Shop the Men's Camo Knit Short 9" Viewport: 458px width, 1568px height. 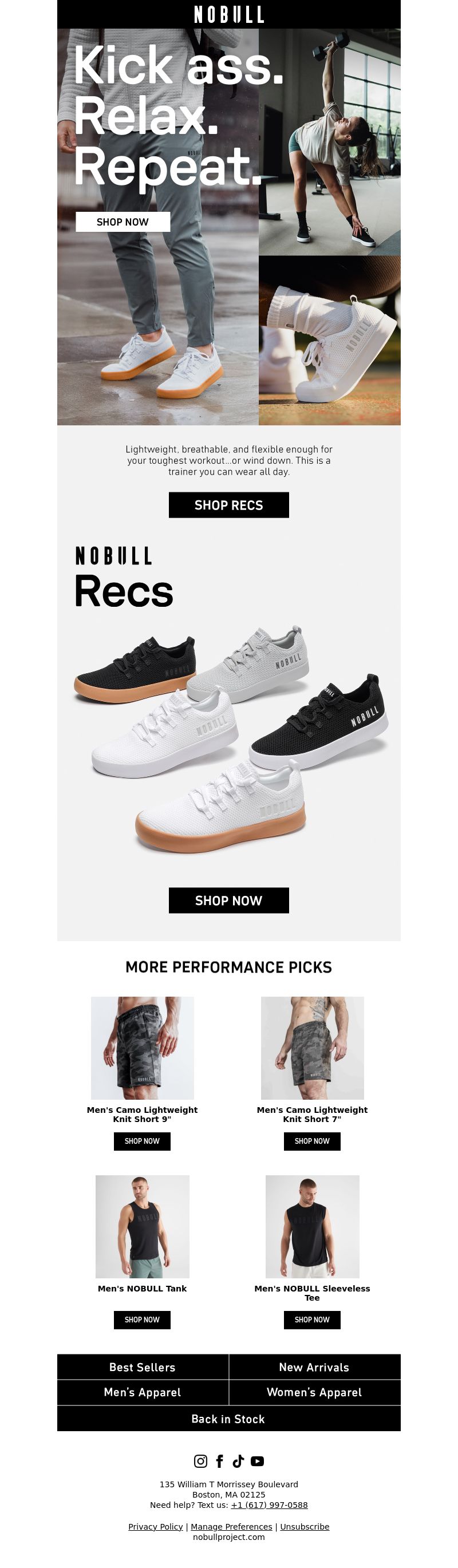click(x=142, y=1142)
